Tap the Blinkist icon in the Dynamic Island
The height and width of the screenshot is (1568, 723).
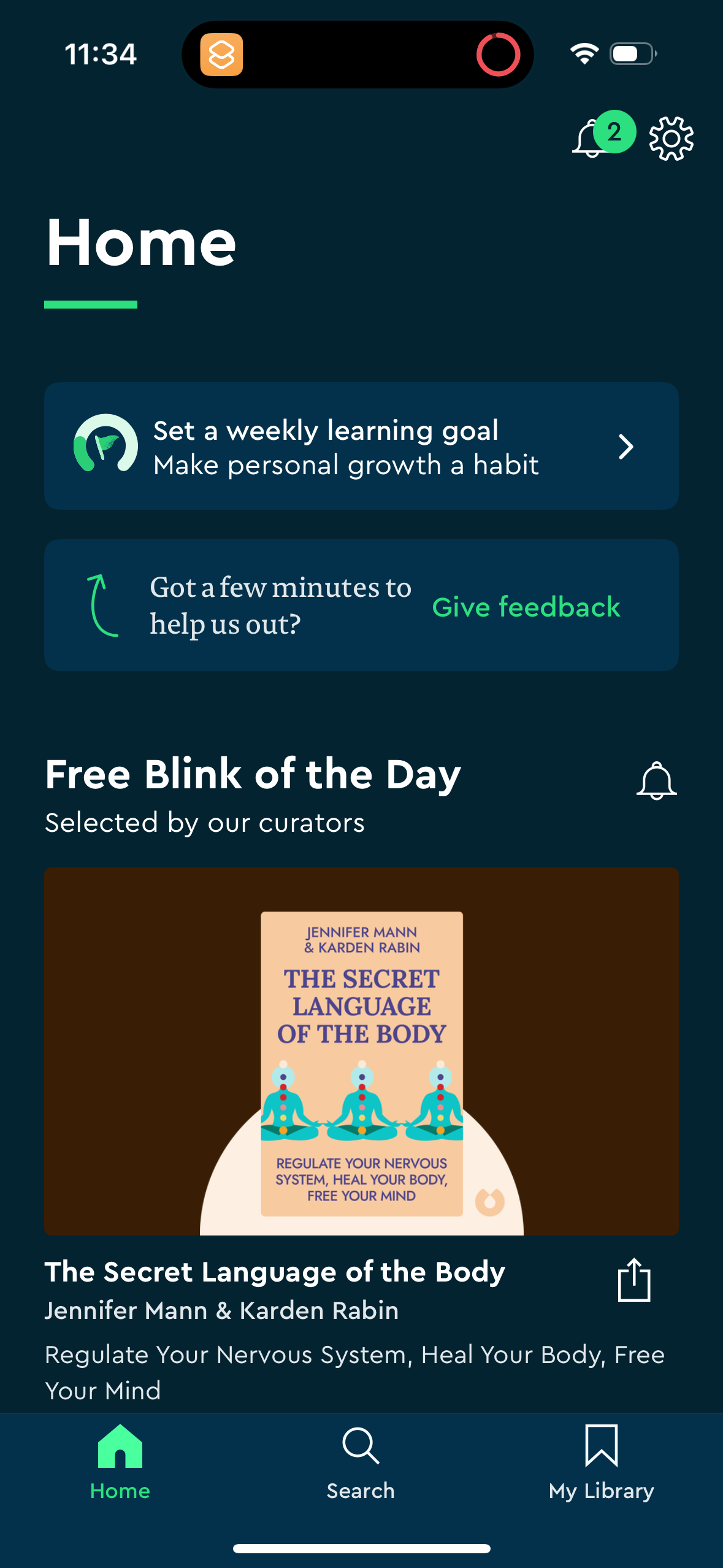point(224,55)
